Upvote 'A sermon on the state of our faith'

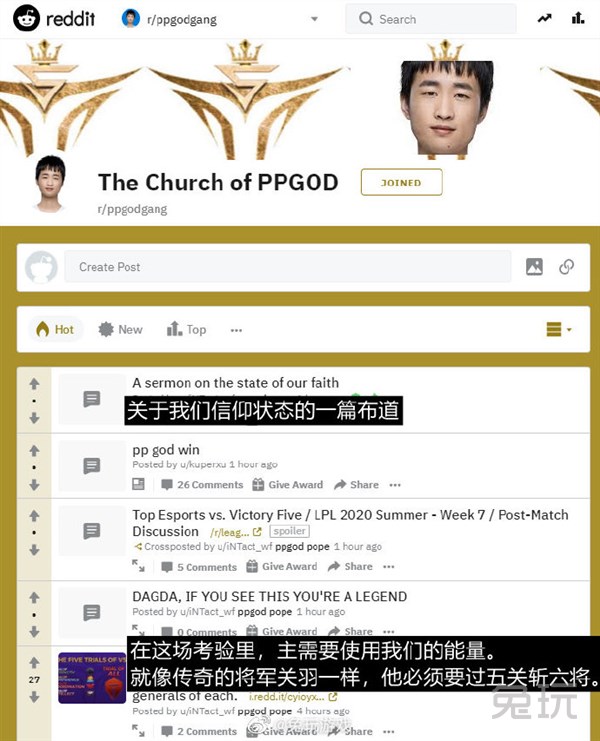pos(34,383)
